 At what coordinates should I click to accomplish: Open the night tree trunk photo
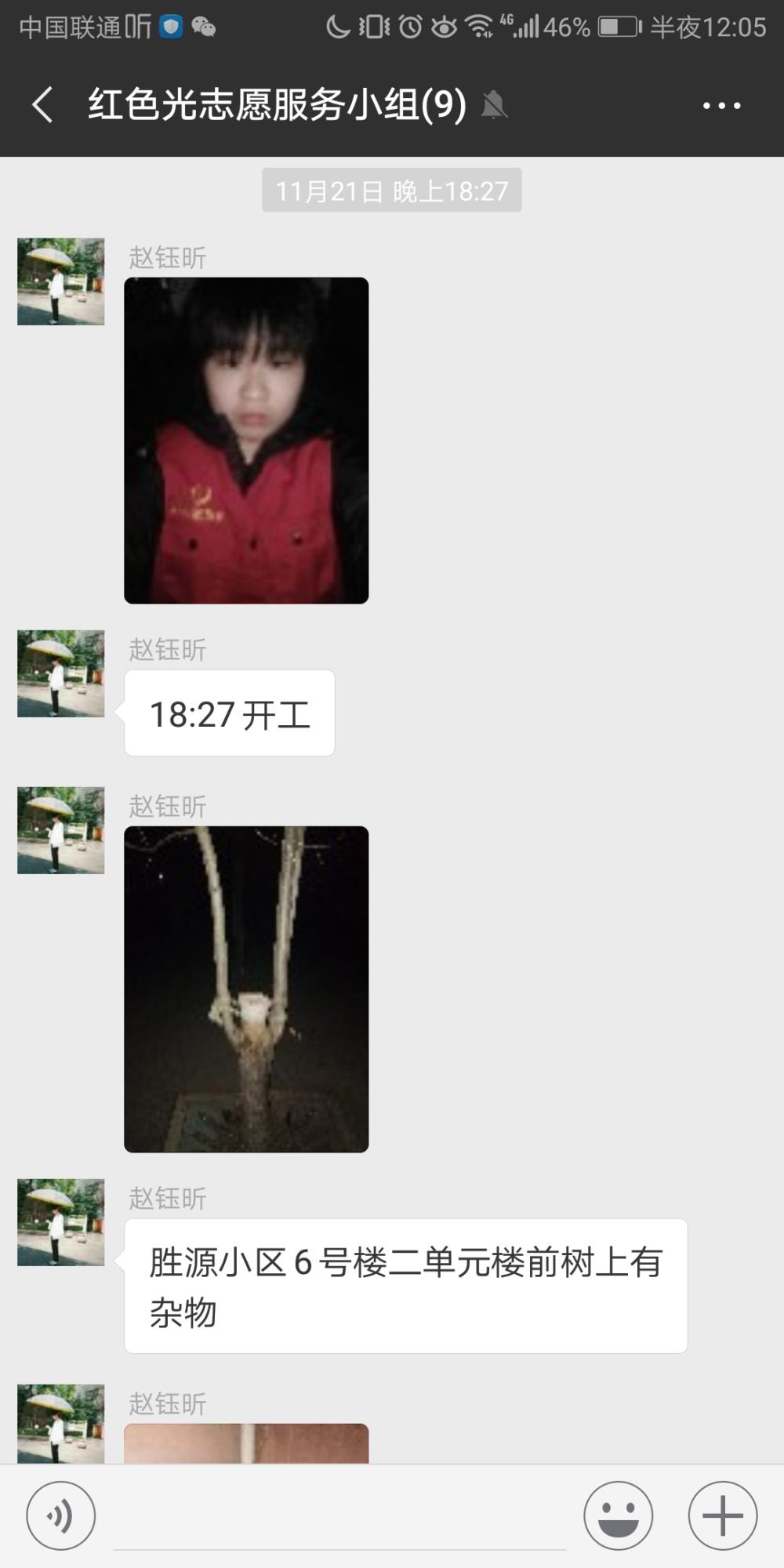click(246, 989)
